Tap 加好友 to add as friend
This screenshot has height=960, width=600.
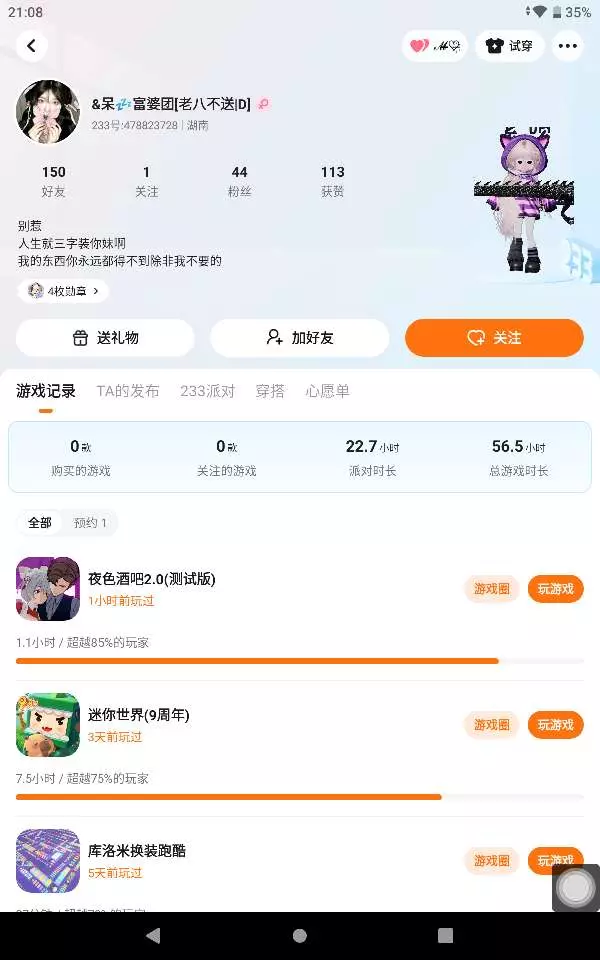coord(300,337)
